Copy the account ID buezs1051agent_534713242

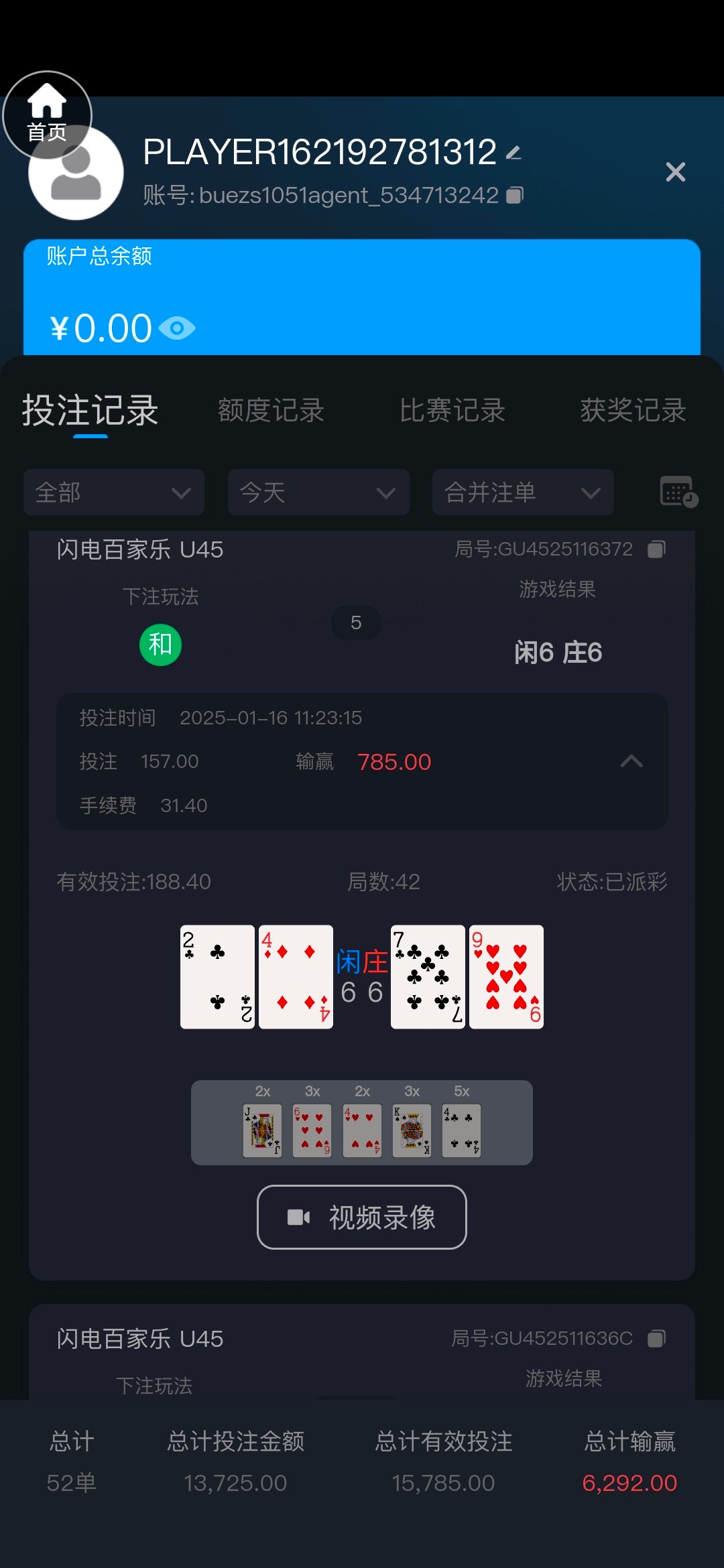(x=515, y=195)
